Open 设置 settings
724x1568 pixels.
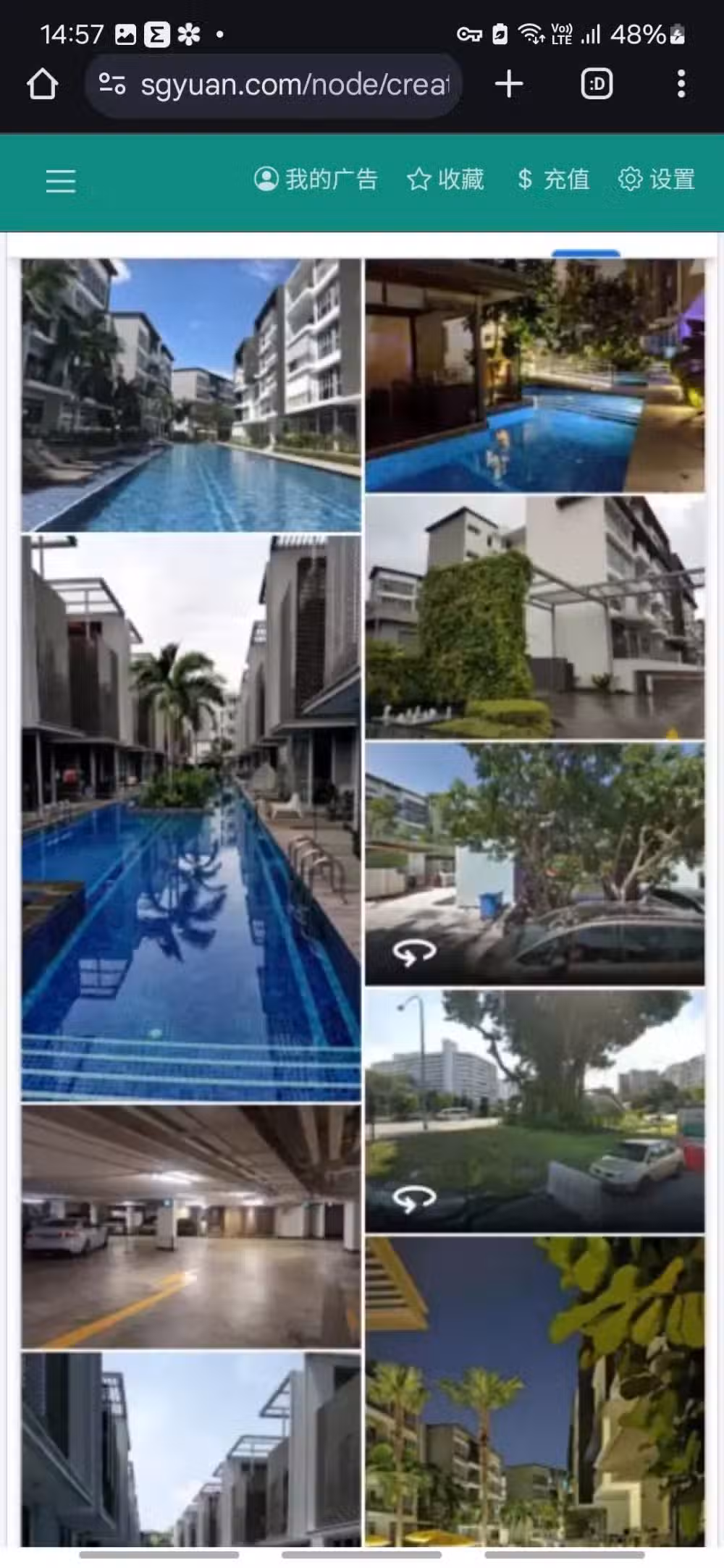click(657, 180)
